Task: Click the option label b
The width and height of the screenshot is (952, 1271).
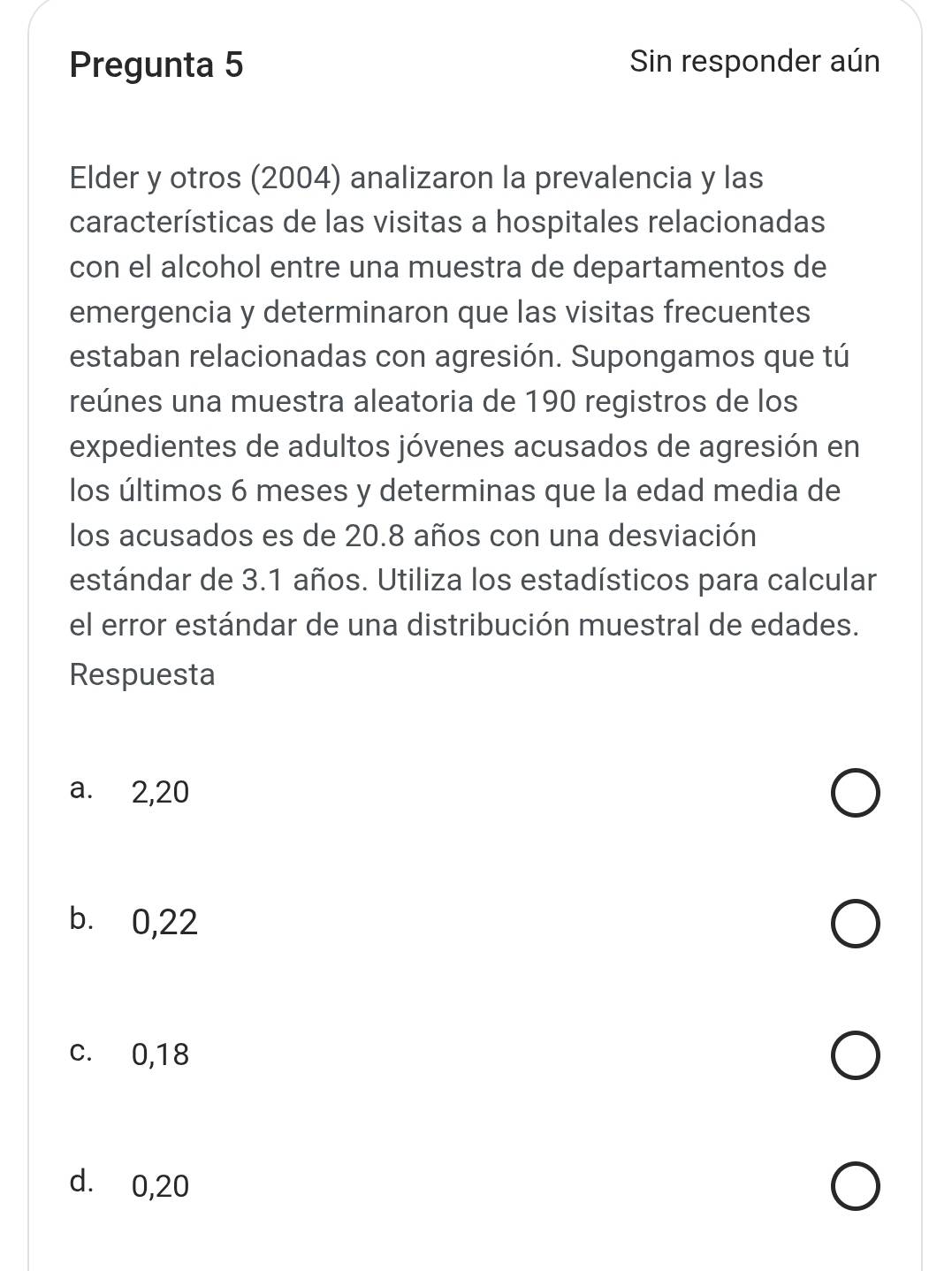Action: pos(82,920)
